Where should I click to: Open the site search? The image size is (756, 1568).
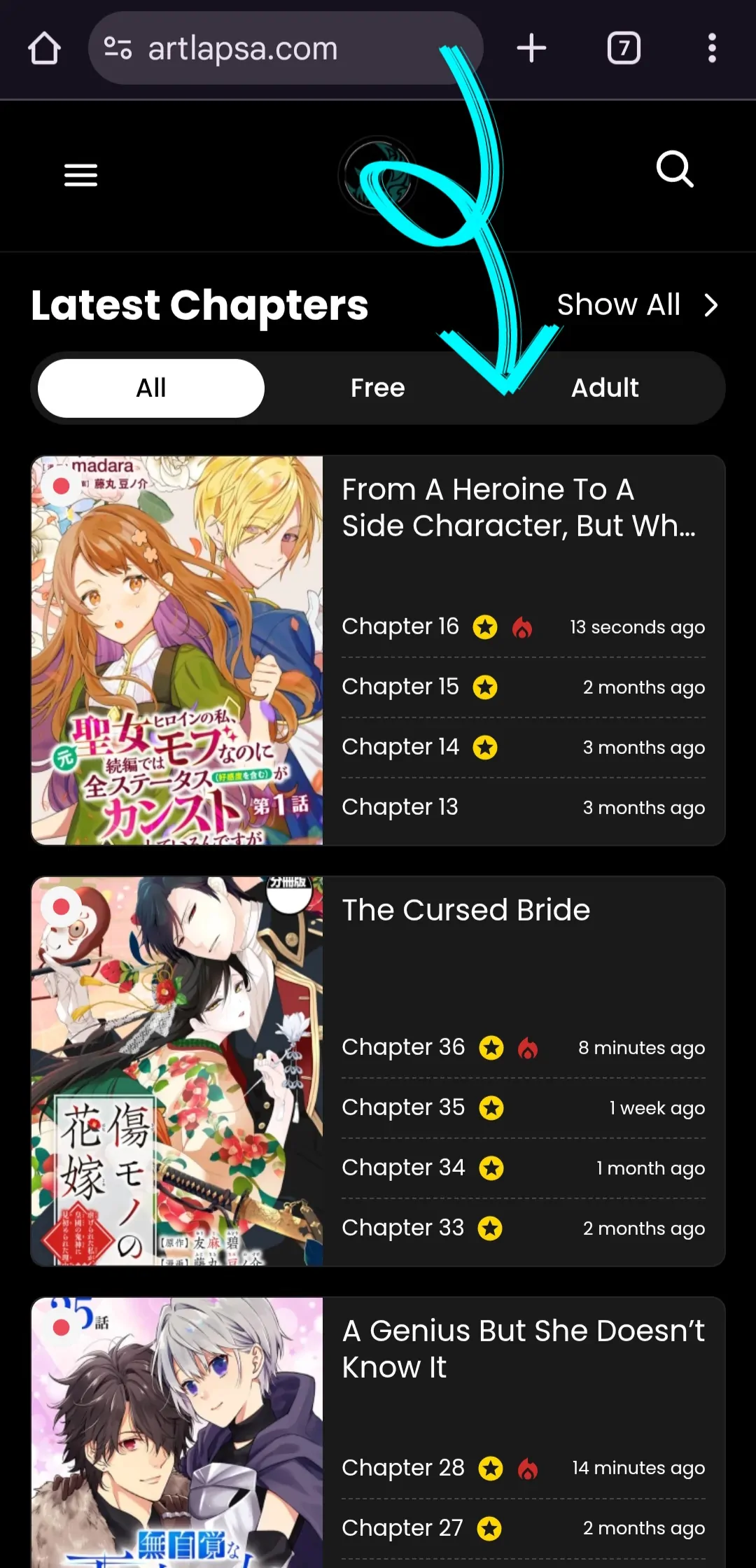(x=675, y=169)
